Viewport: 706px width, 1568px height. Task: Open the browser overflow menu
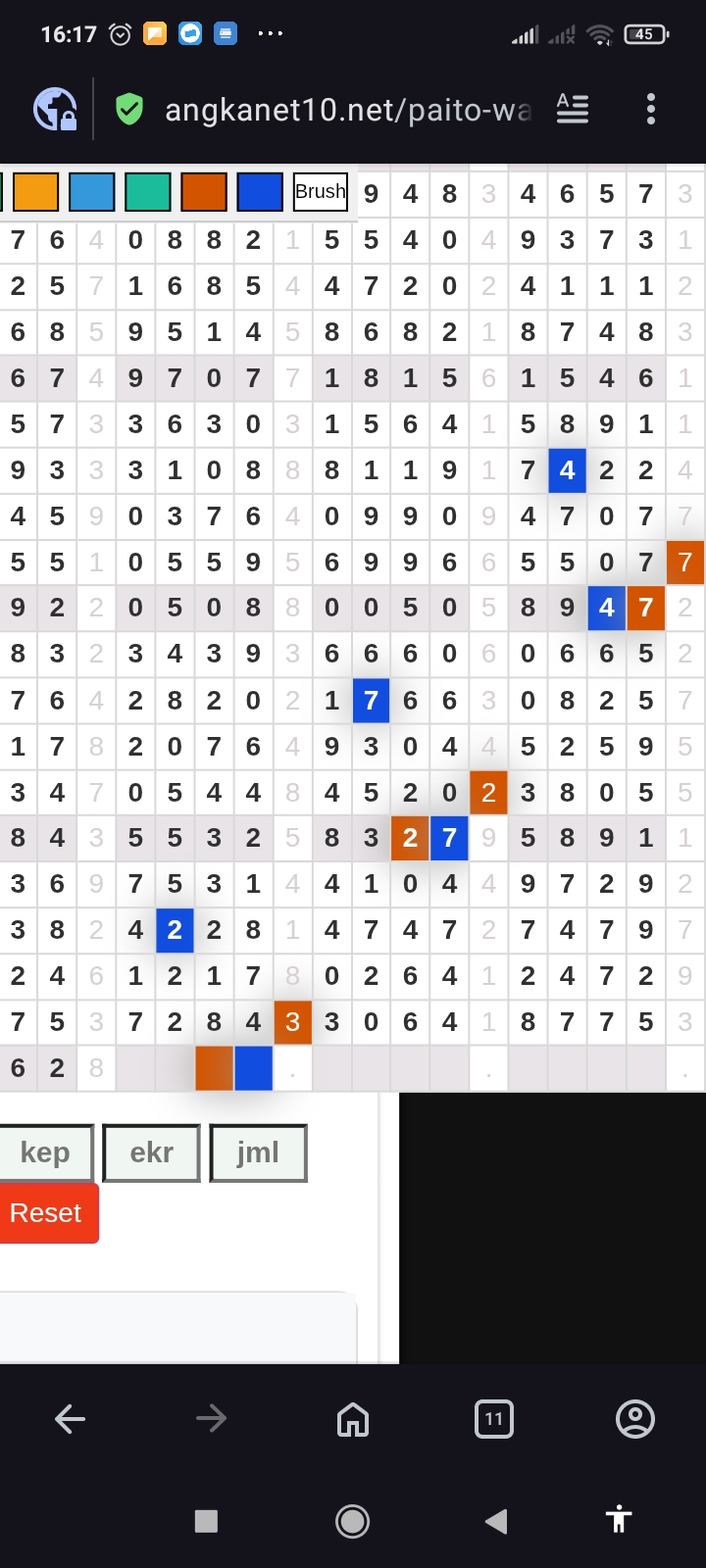tap(650, 109)
